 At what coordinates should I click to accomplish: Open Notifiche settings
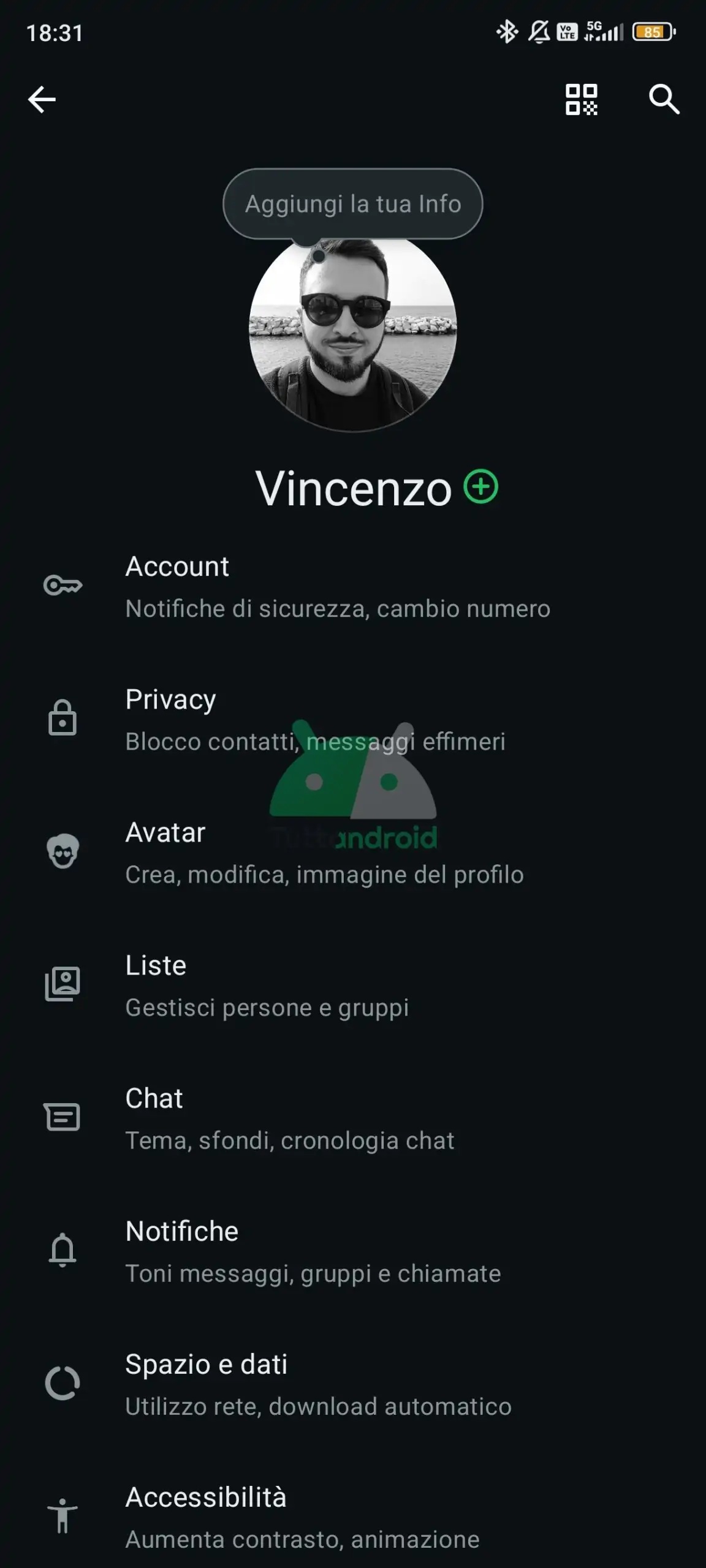pyautogui.click(x=313, y=1251)
